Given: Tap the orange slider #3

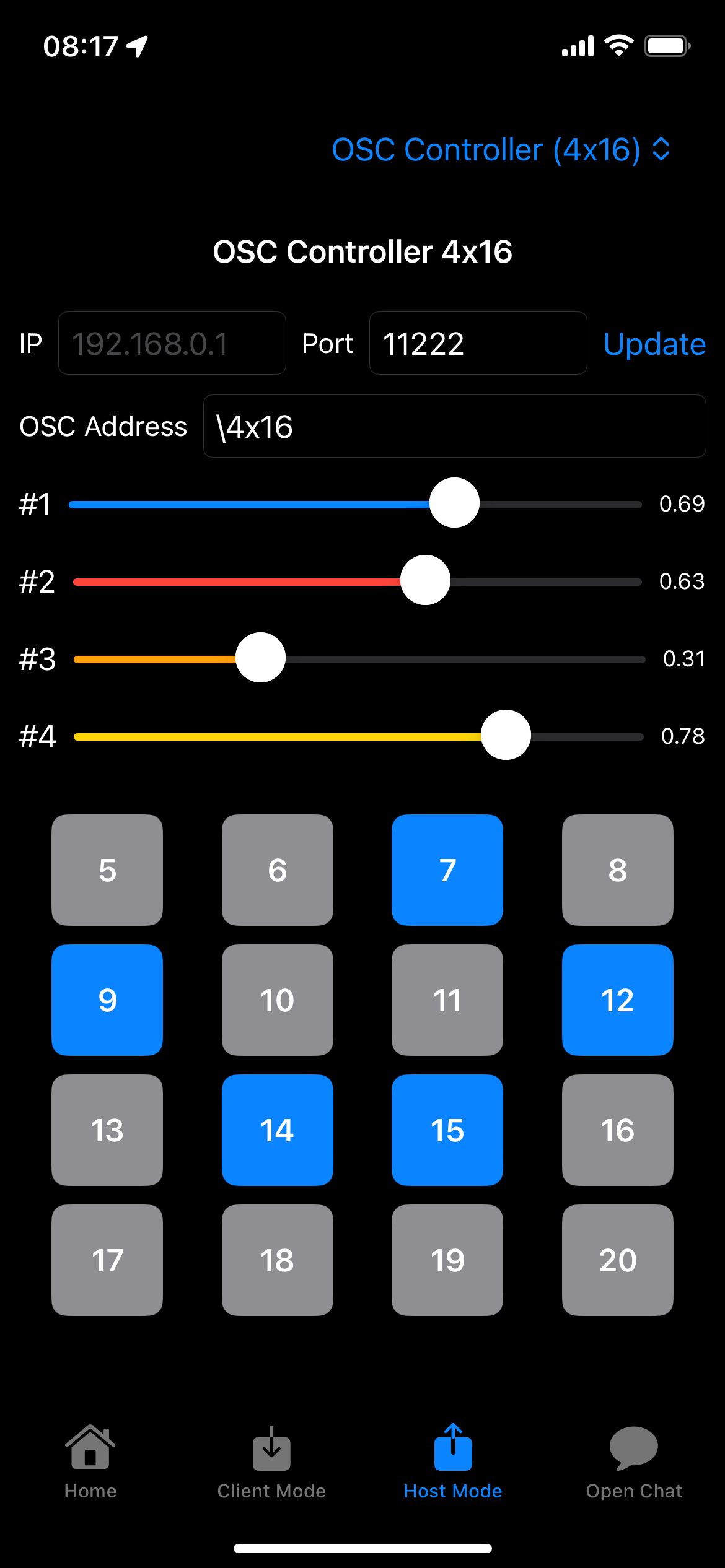Looking at the screenshot, I should click(359, 660).
